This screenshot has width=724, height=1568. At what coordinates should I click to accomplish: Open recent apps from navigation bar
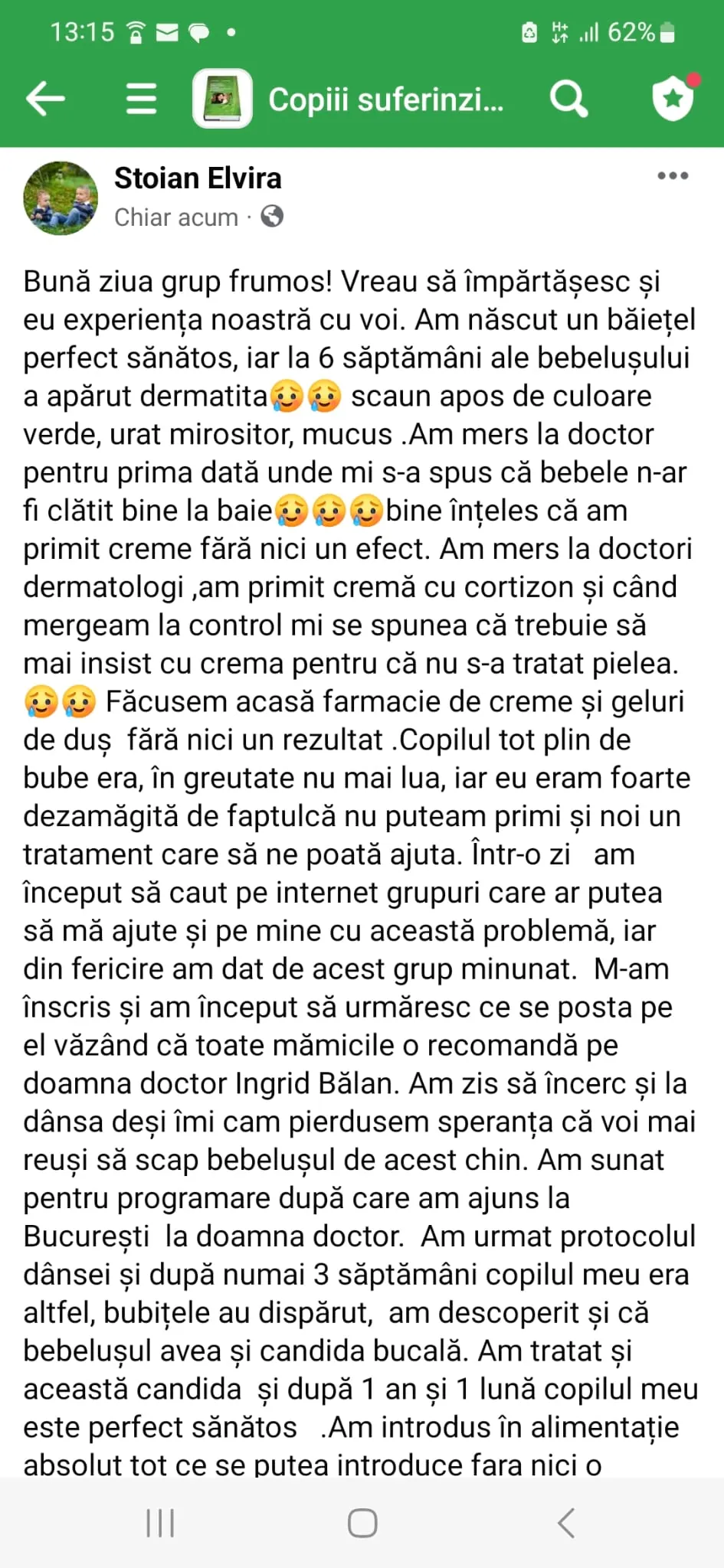(160, 1523)
